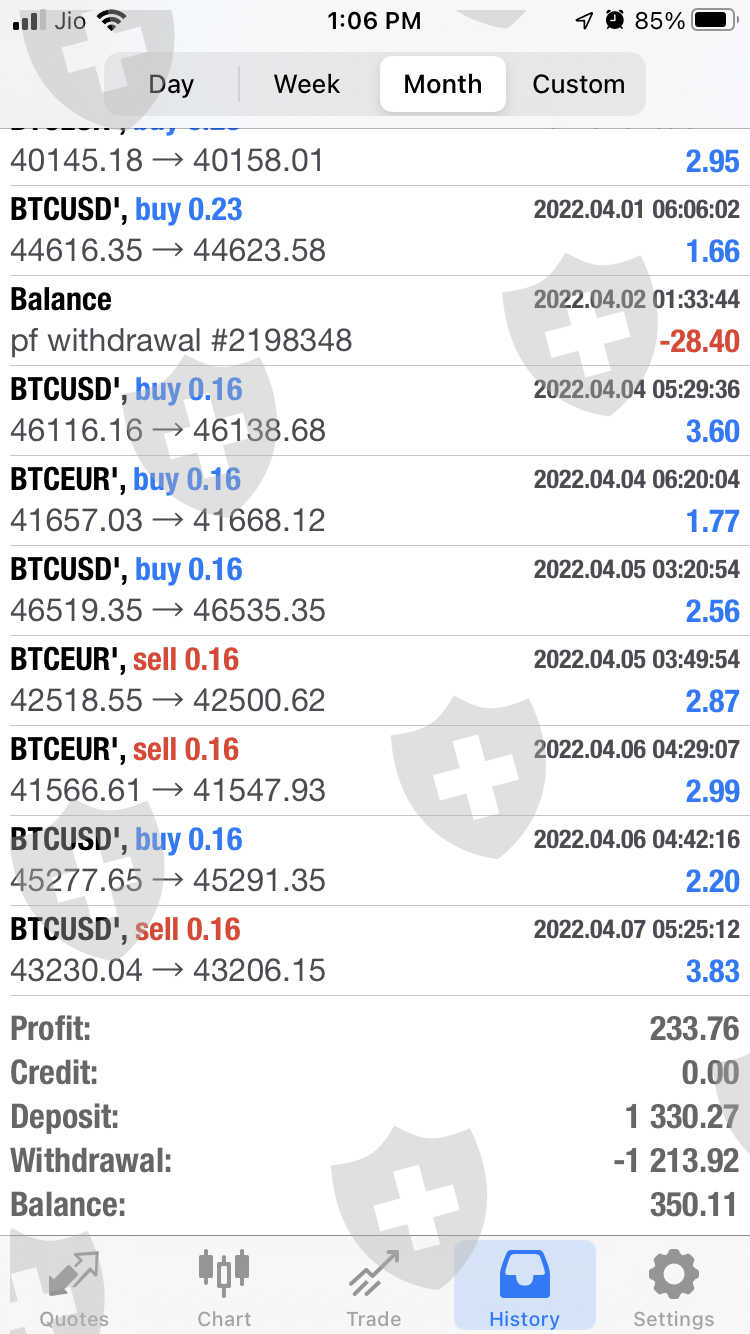View BTCUSD sell deal at 2022.04.07 05:25:12
Screen dimensions: 750x1334
(375, 950)
